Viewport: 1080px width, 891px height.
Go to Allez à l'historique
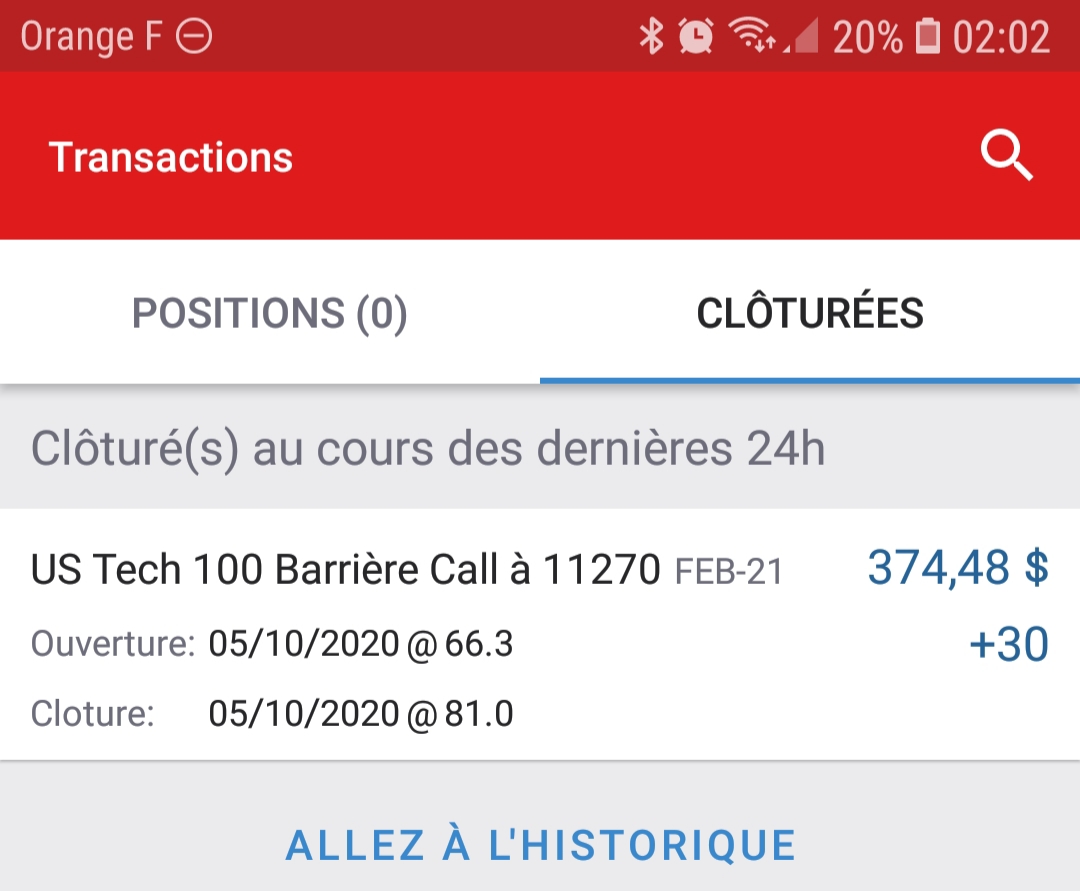click(540, 845)
